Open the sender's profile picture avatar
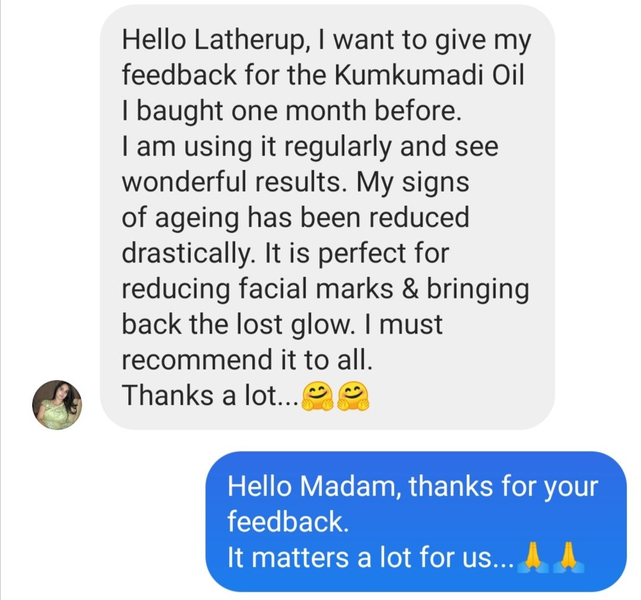 56,405
